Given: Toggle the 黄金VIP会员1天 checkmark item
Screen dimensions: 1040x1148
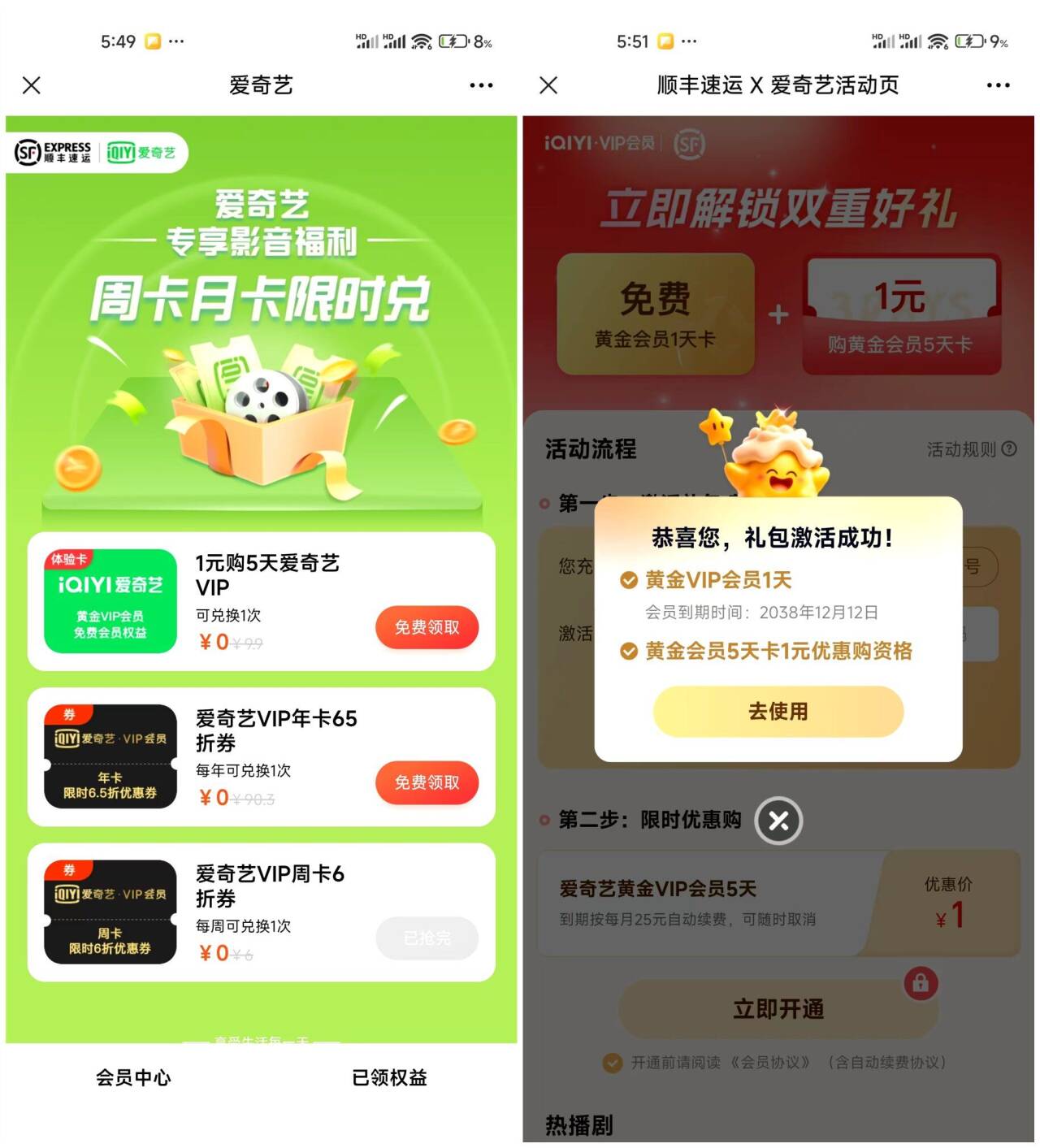Looking at the screenshot, I should tap(627, 579).
